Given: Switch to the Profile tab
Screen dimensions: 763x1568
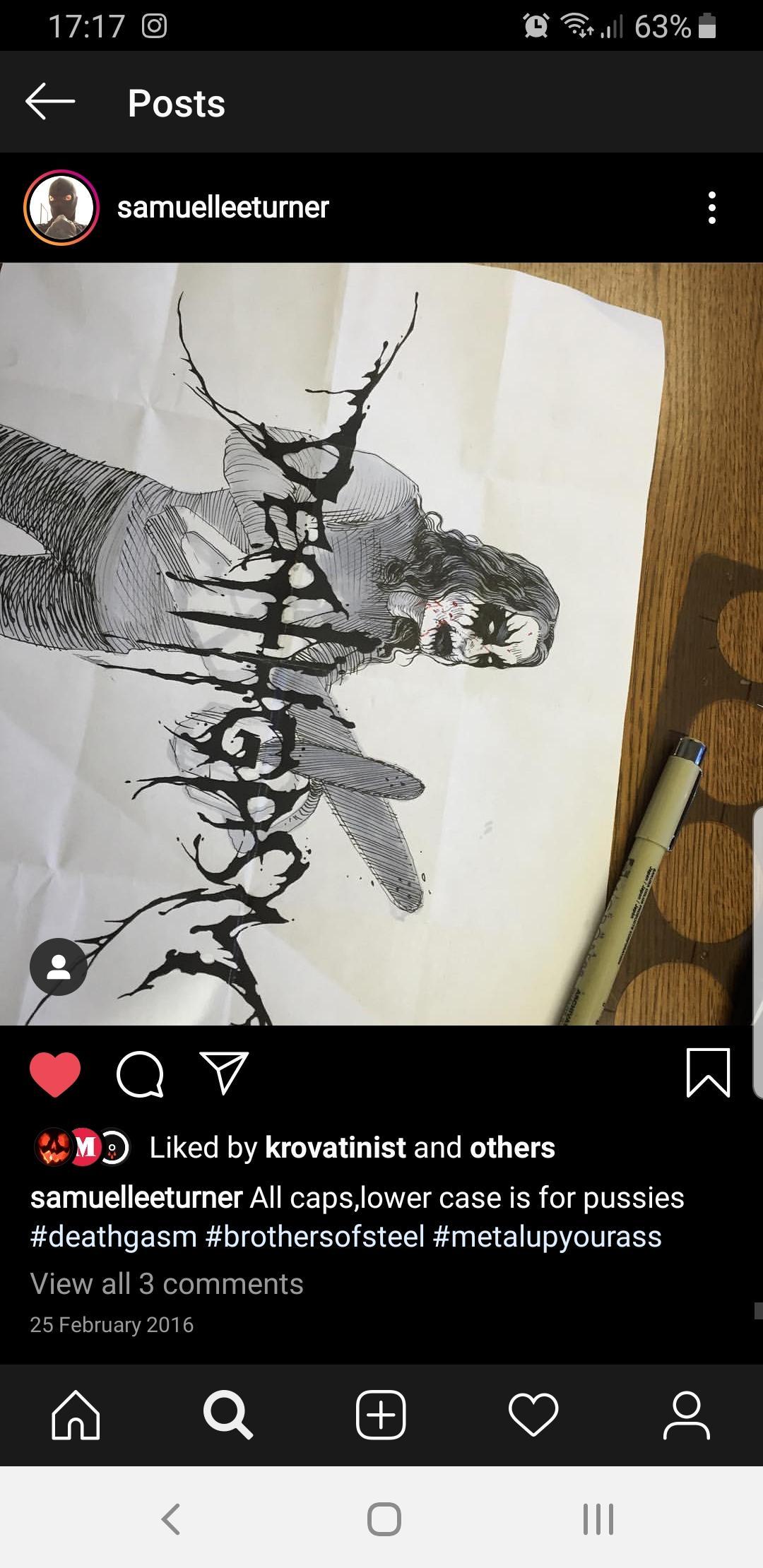Looking at the screenshot, I should click(686, 1415).
